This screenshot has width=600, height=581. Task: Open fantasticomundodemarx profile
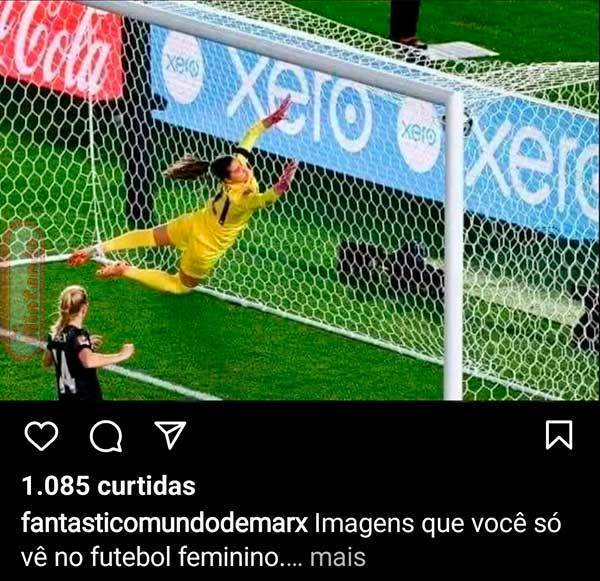pyautogui.click(x=163, y=523)
